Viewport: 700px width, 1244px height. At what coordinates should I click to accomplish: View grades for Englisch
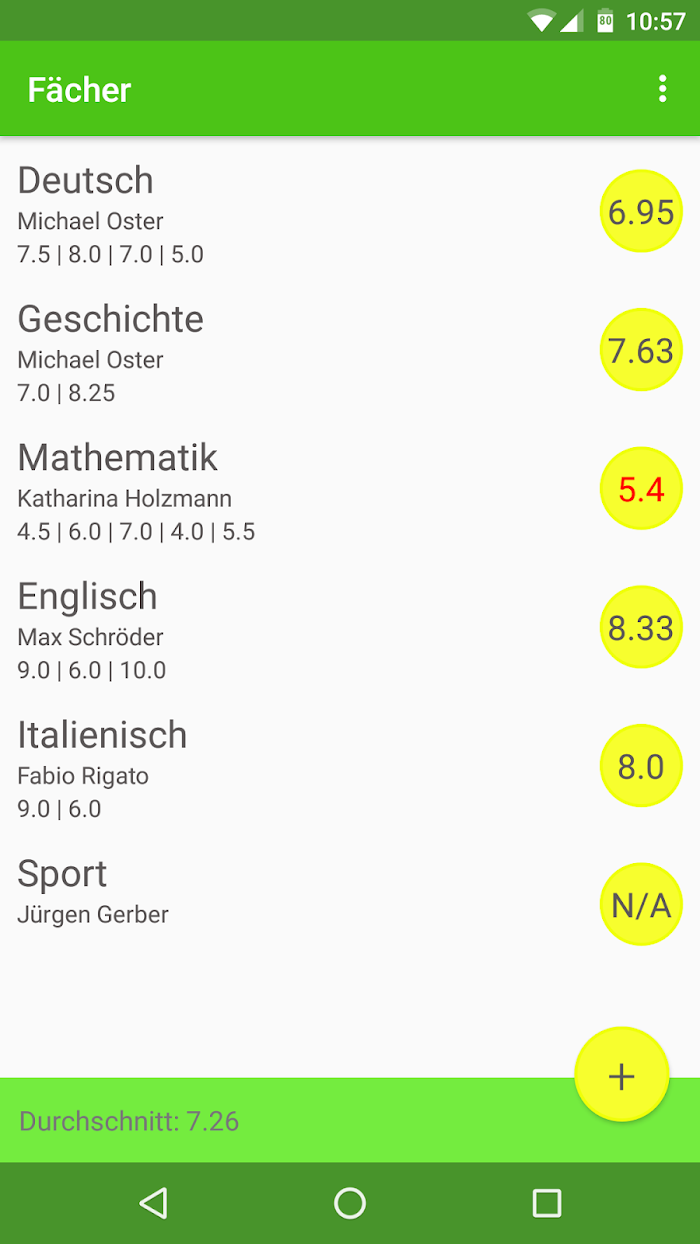click(350, 628)
